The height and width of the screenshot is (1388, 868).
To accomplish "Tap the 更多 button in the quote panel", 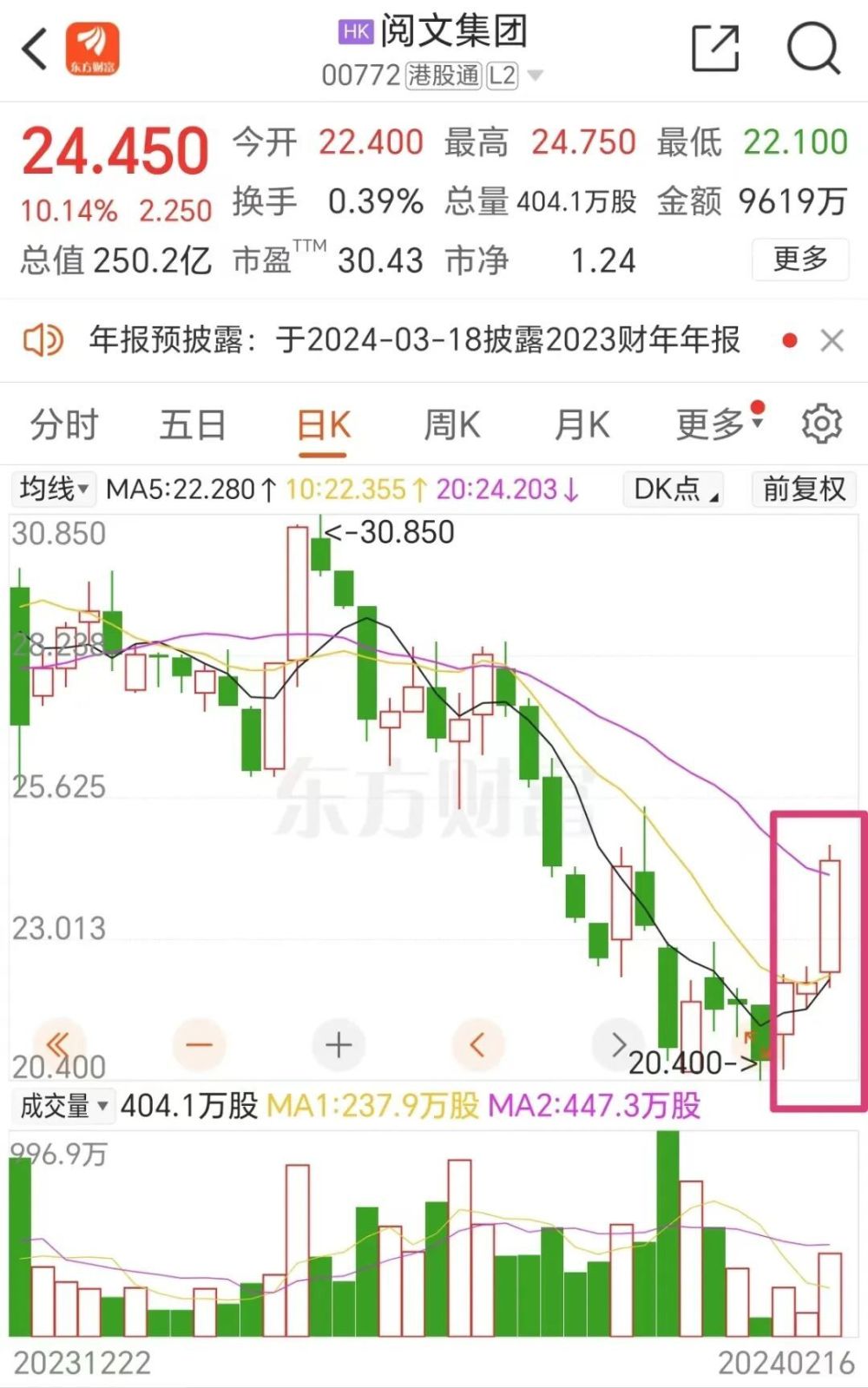I will pos(799,260).
